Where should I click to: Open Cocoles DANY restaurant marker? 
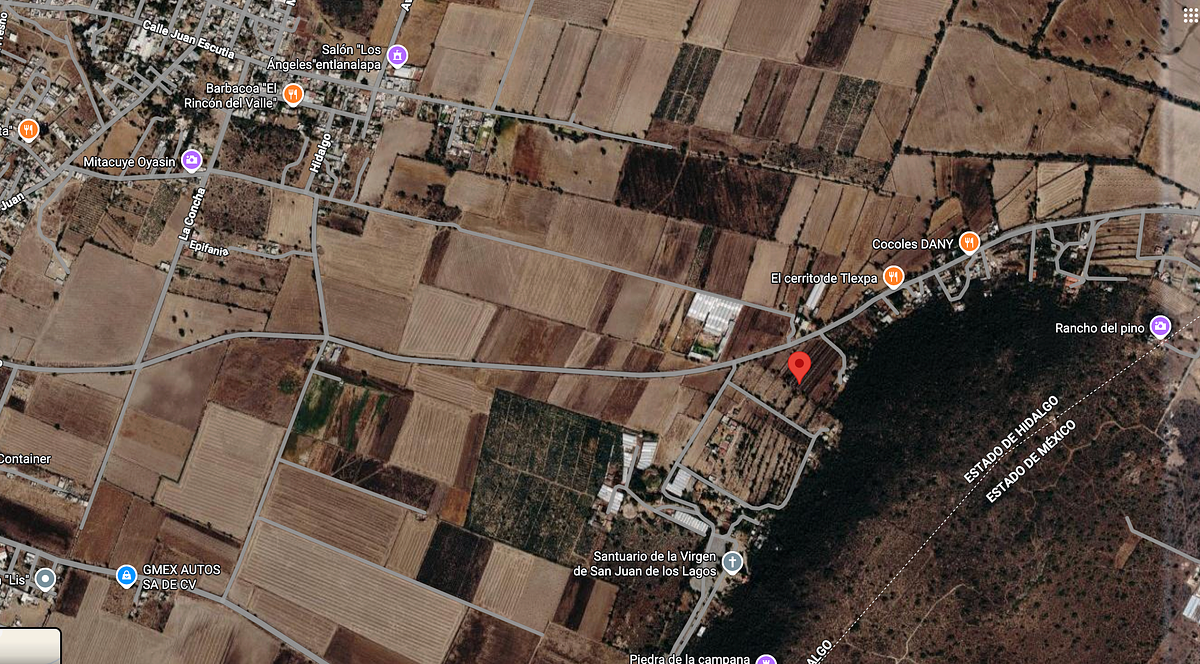(x=968, y=242)
